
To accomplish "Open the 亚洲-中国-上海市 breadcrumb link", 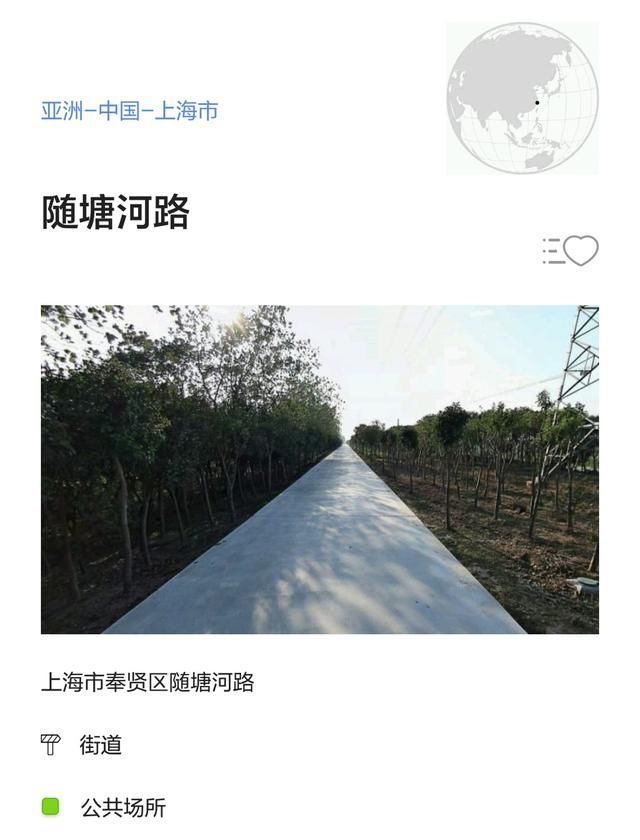I will (129, 111).
